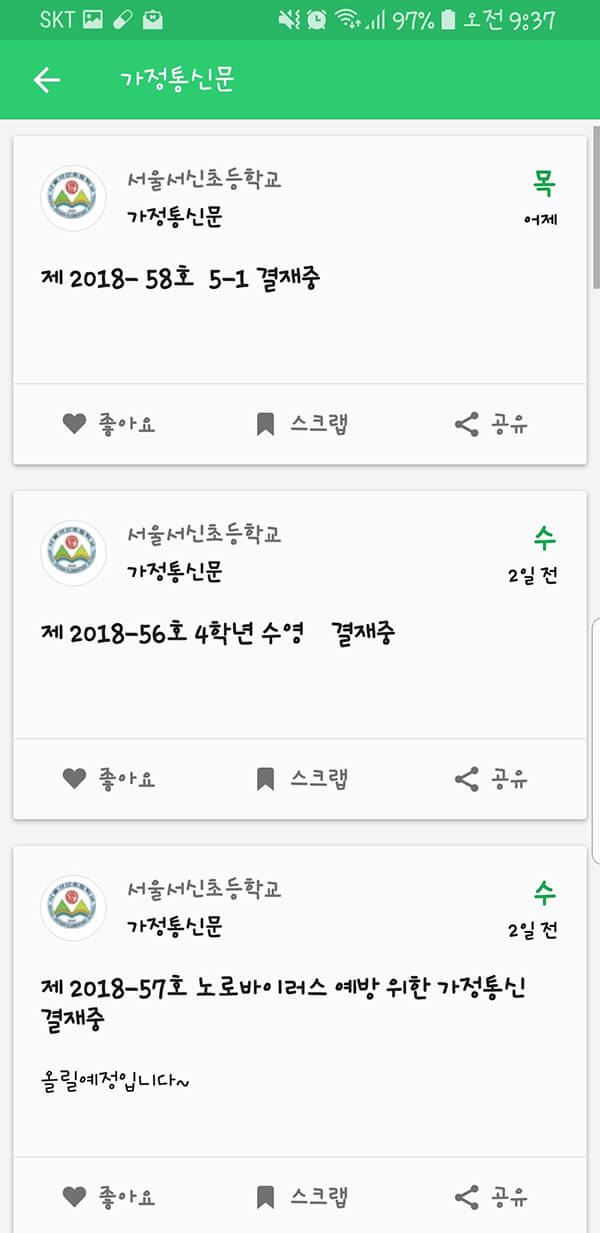Scrap the 제 2018-58호 5-1 post
The image size is (600, 1233).
coord(301,424)
